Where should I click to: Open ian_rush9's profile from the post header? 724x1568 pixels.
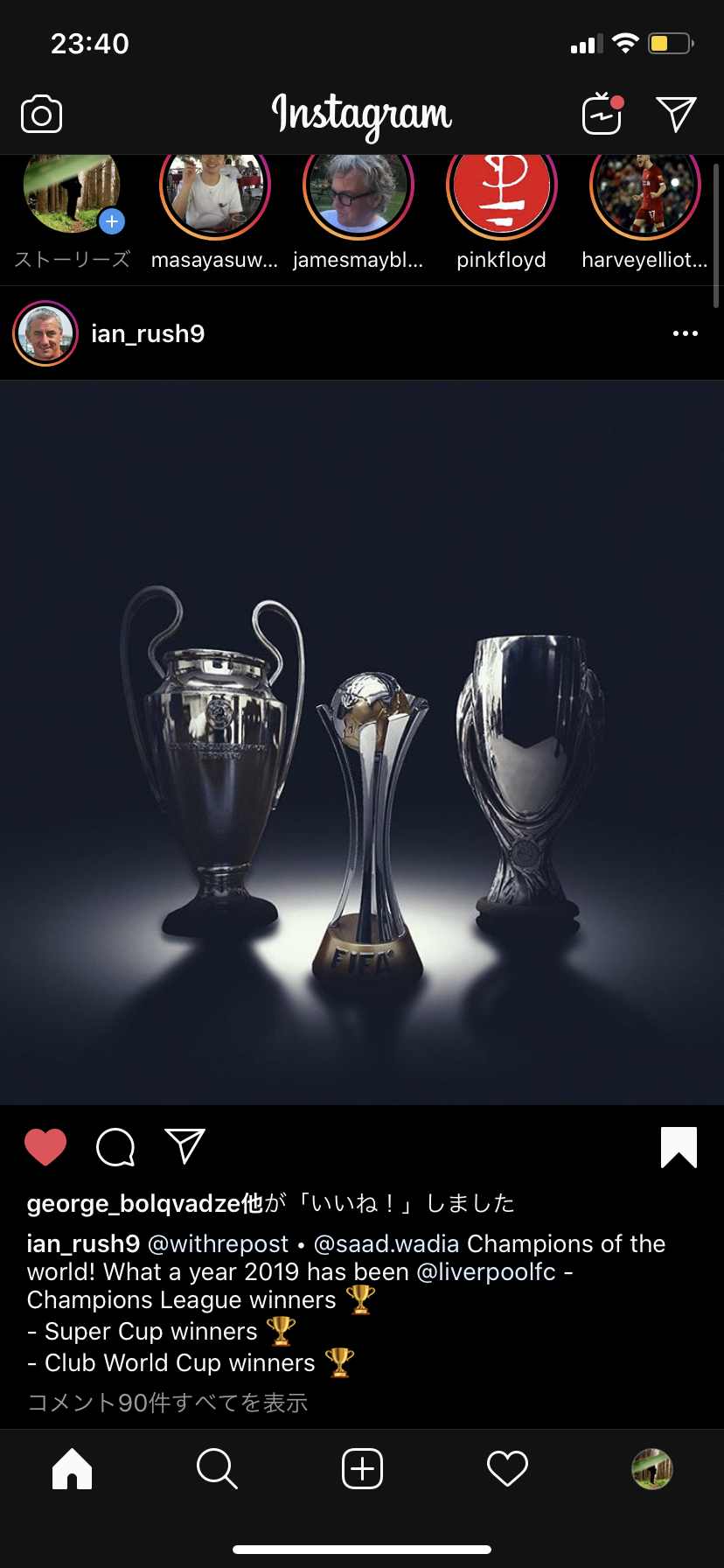(x=147, y=333)
